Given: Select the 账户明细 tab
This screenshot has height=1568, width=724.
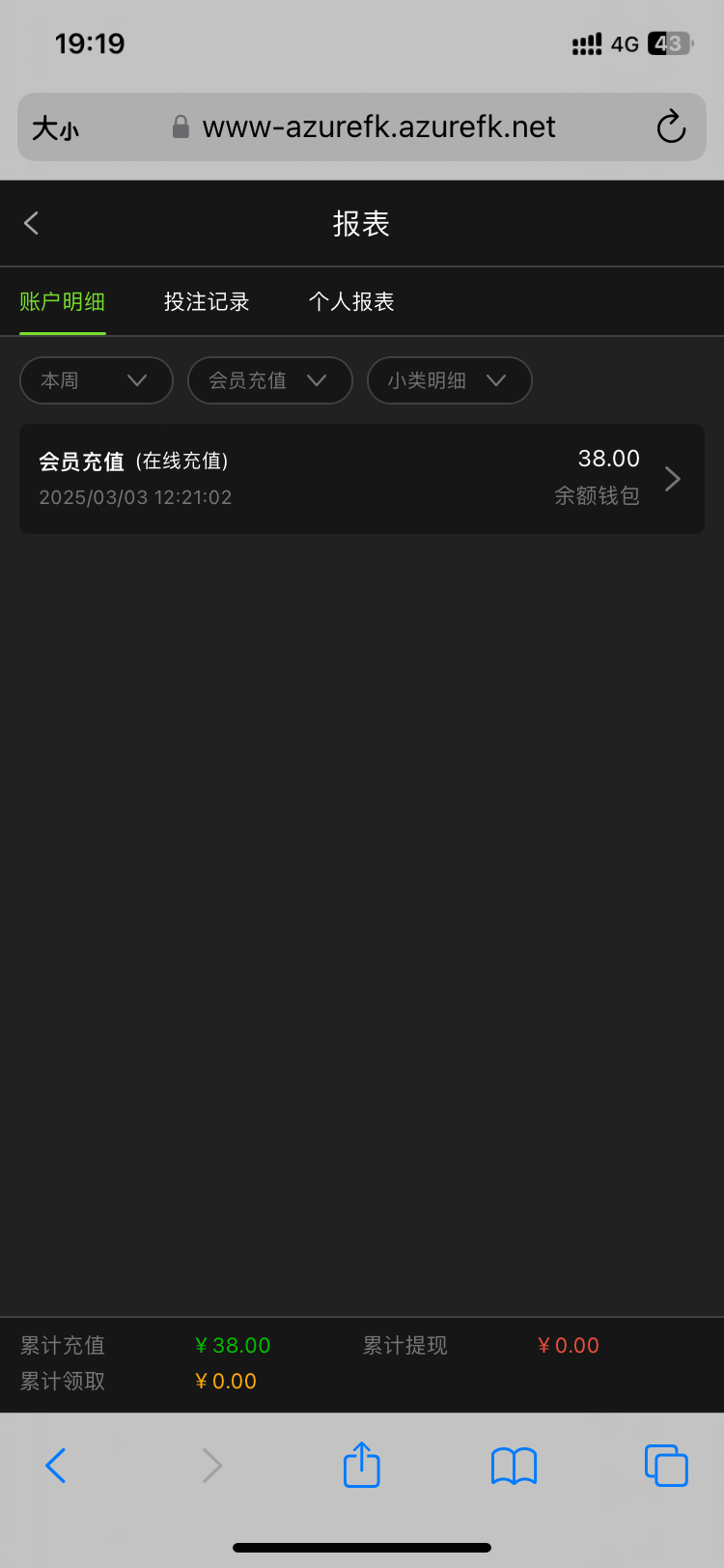Looking at the screenshot, I should 63,302.
